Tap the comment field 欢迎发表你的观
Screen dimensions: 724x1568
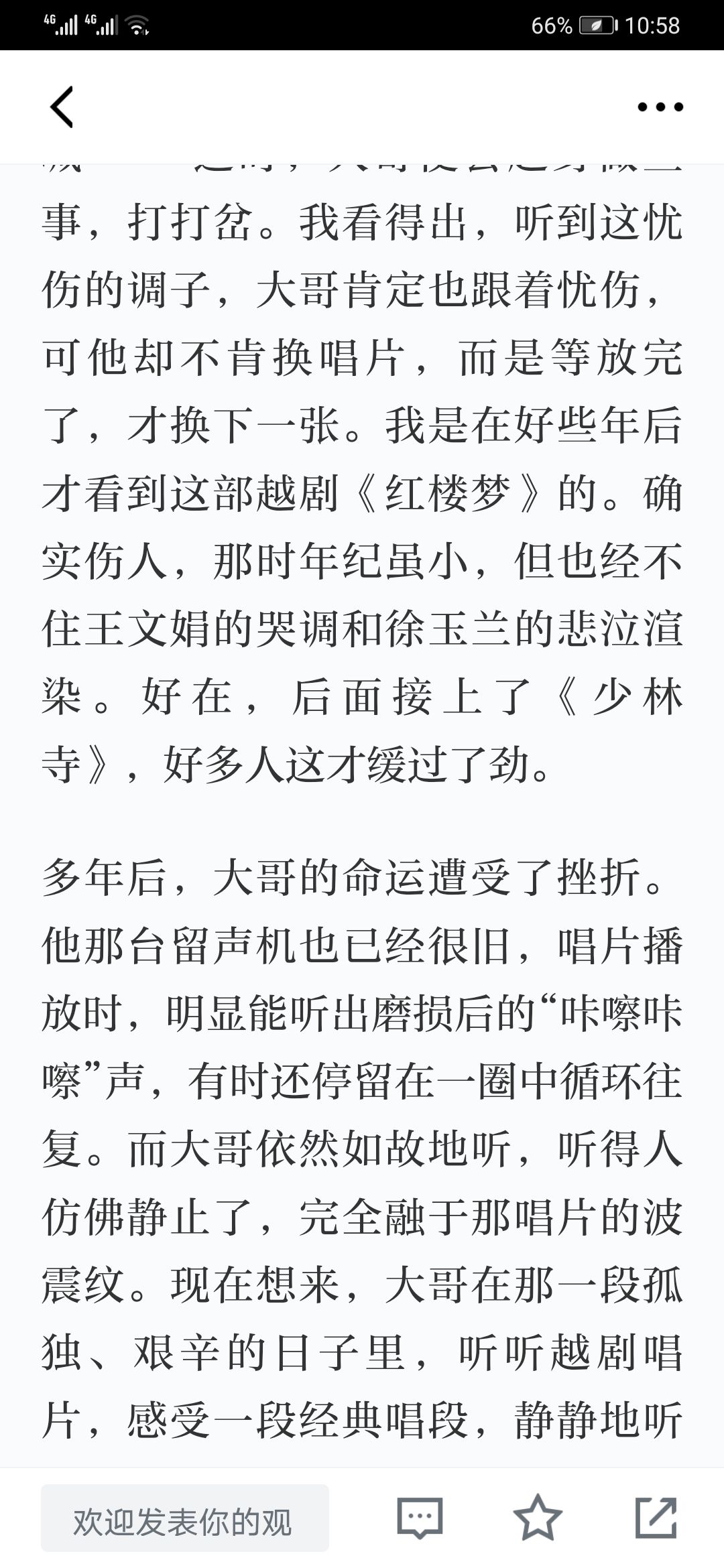pyautogui.click(x=185, y=1518)
